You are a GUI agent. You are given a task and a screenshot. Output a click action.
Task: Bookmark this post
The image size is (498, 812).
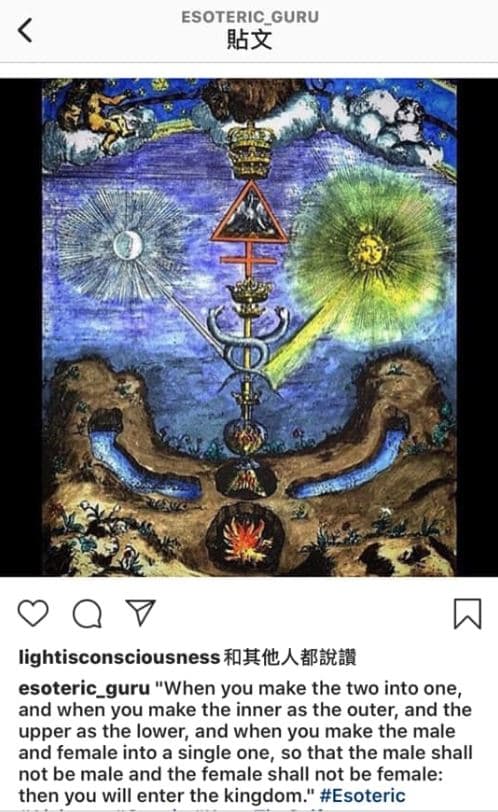tap(467, 614)
